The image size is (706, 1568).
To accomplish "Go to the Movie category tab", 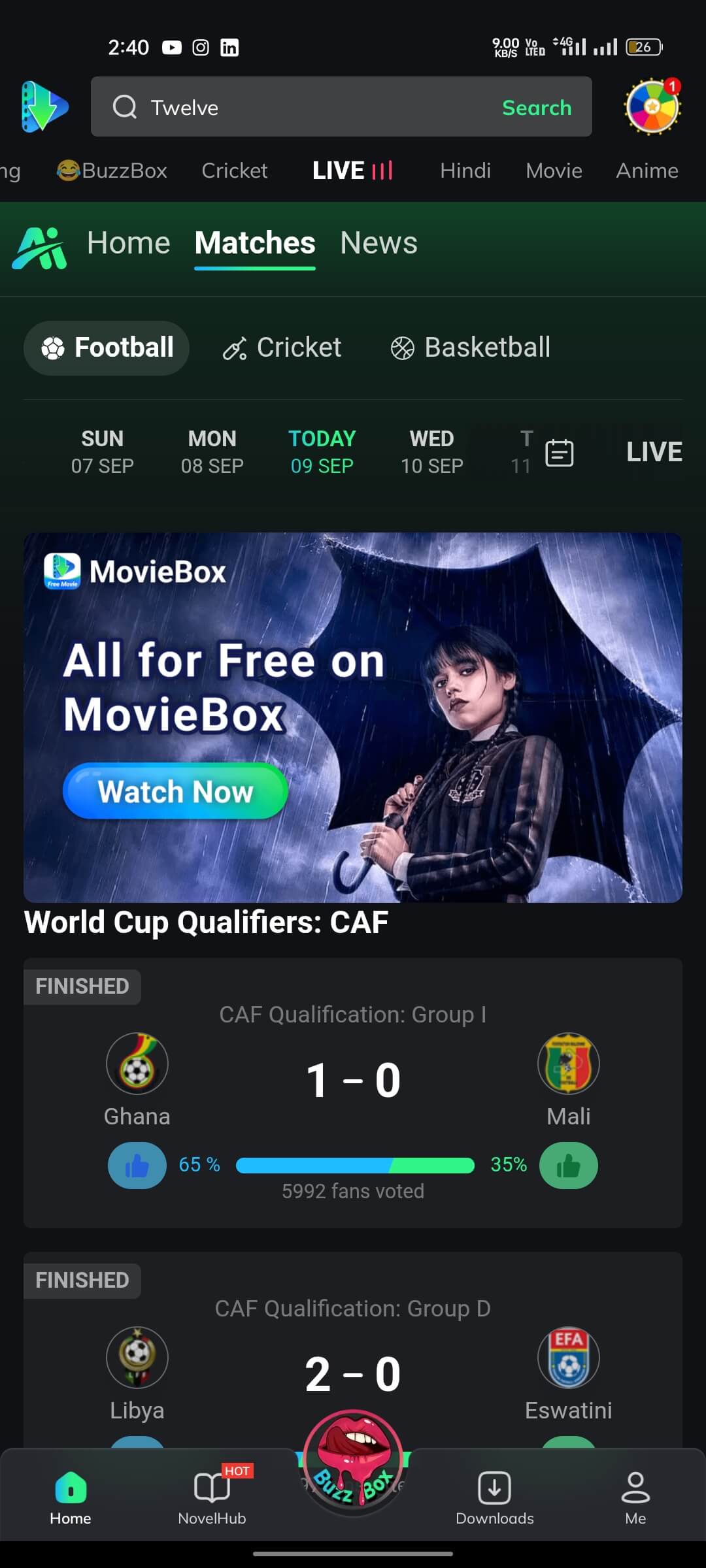I will pyautogui.click(x=554, y=171).
